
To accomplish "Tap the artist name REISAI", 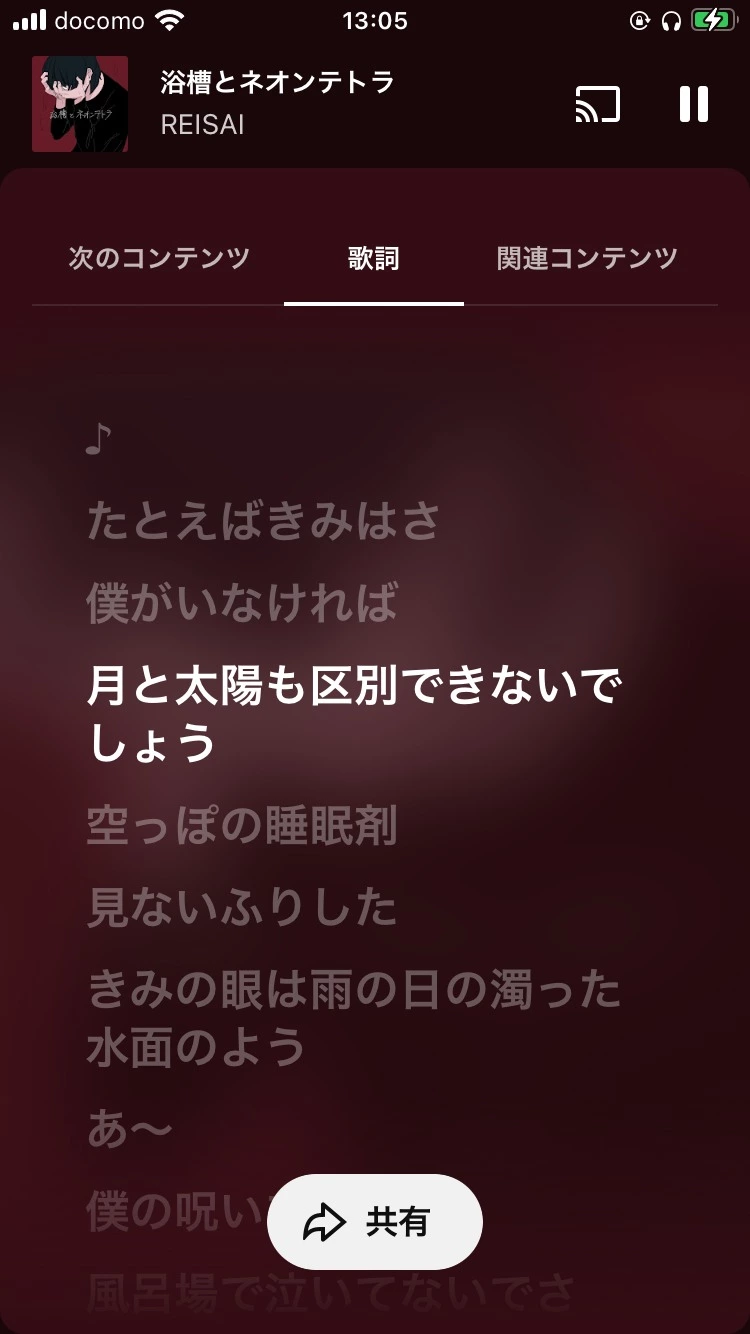I will point(202,127).
